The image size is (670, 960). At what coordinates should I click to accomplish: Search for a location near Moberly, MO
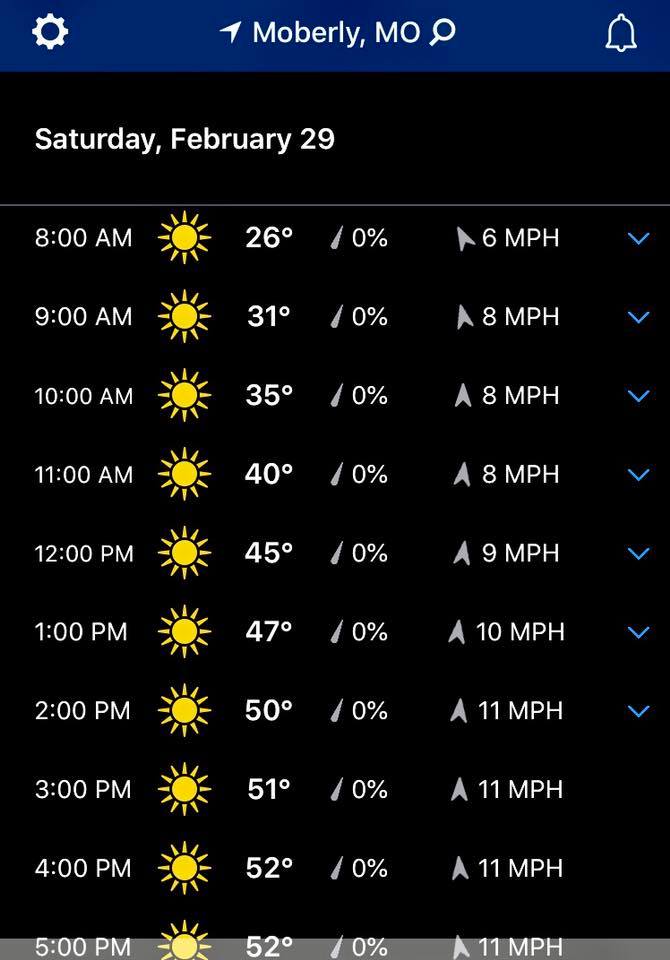[x=442, y=33]
